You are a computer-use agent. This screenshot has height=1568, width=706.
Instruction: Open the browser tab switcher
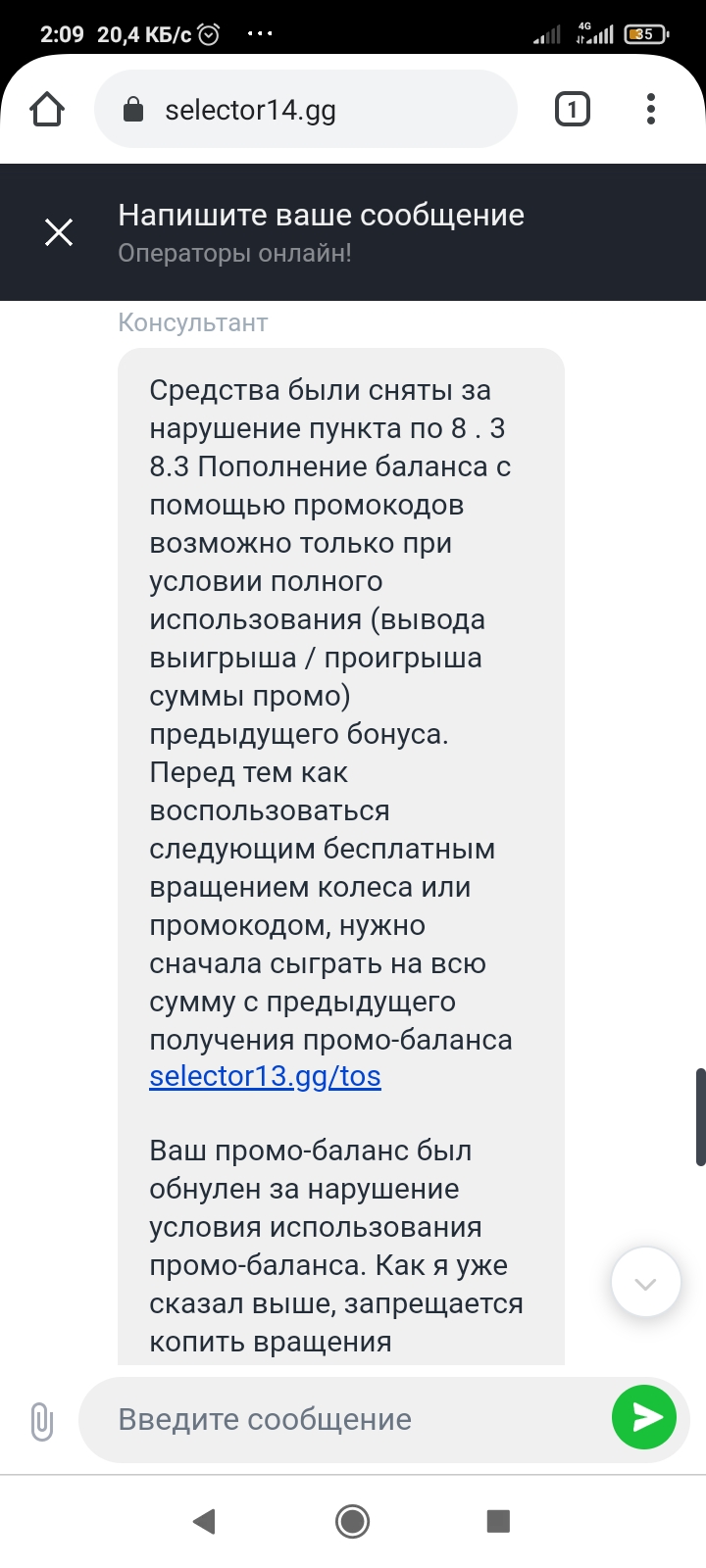573,110
